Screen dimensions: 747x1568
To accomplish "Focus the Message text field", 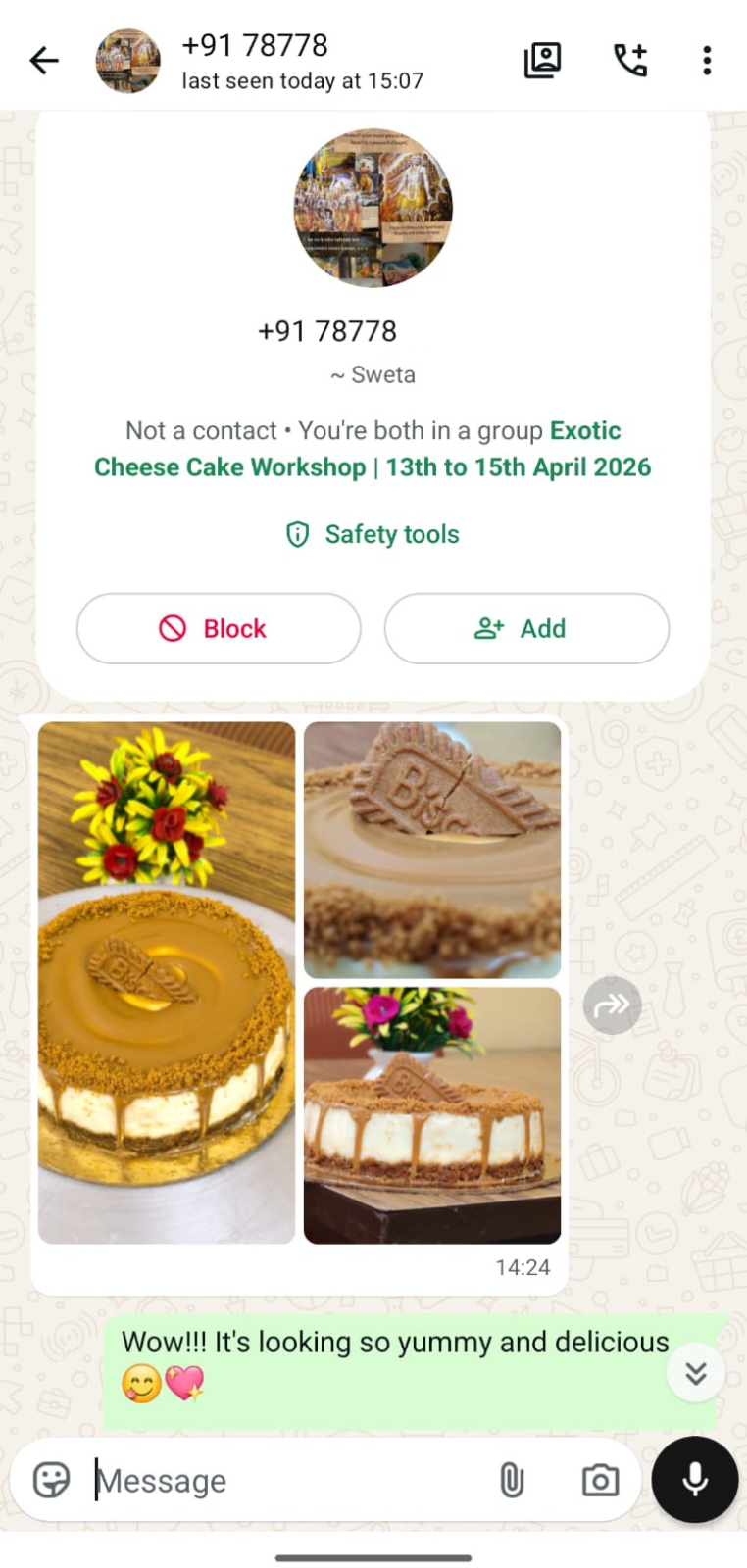I will coord(284,1480).
